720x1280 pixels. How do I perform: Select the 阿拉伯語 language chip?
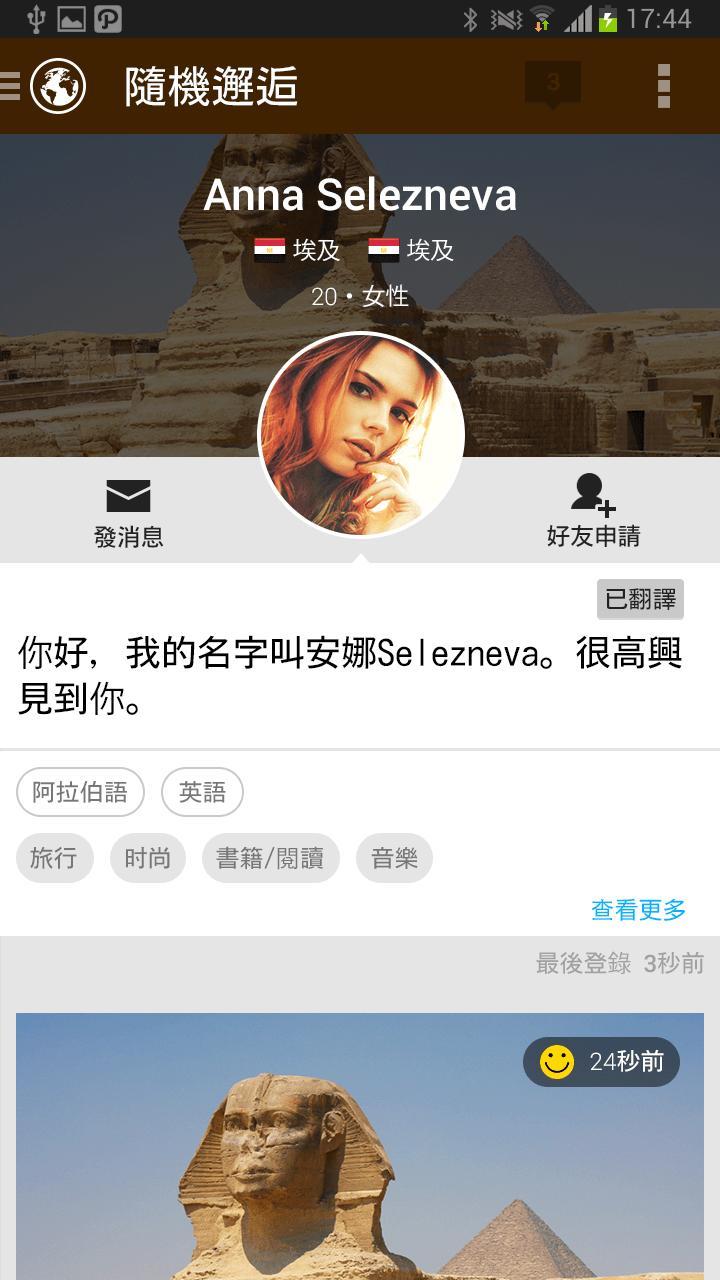(80, 793)
